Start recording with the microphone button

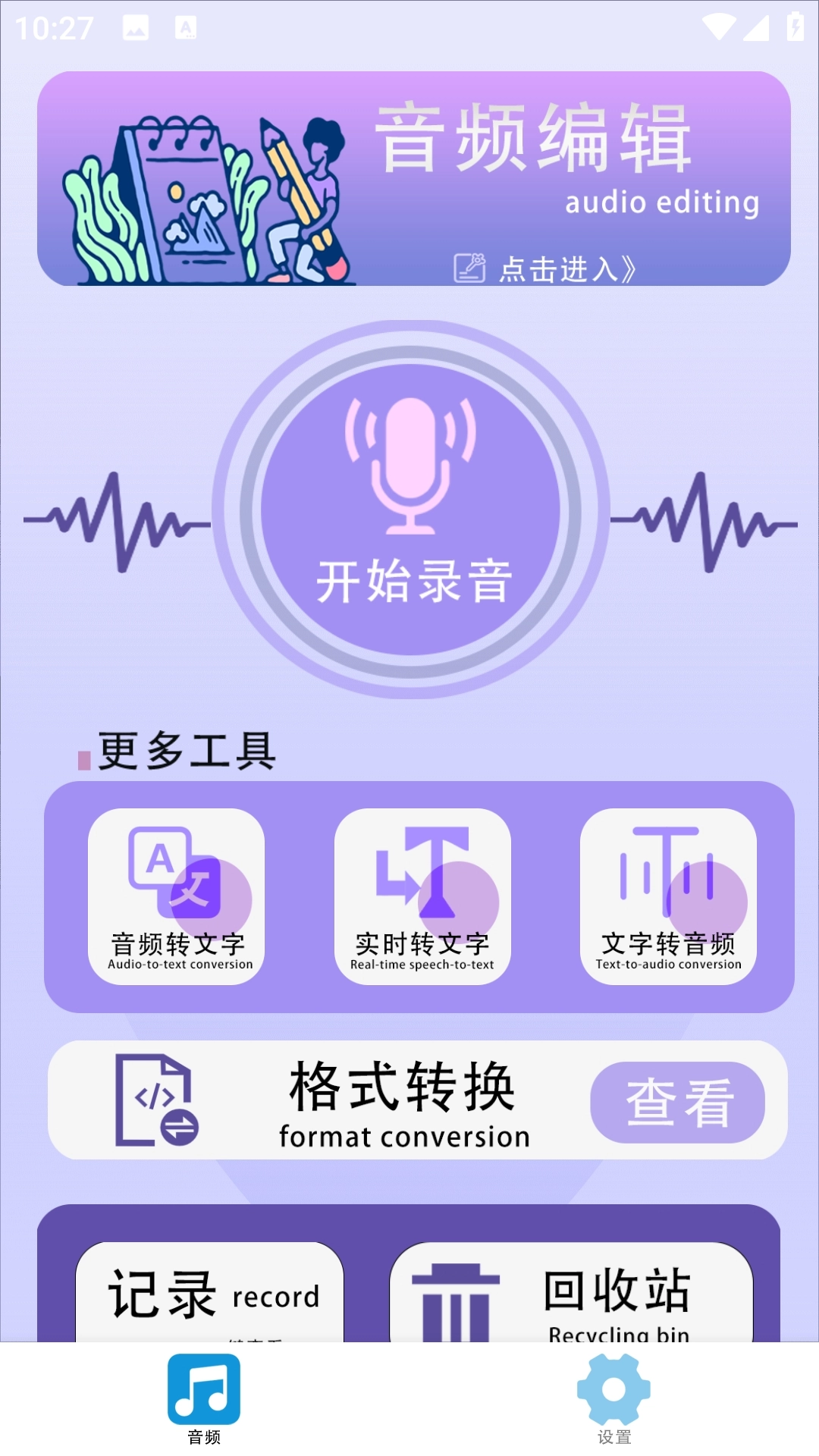tap(410, 509)
